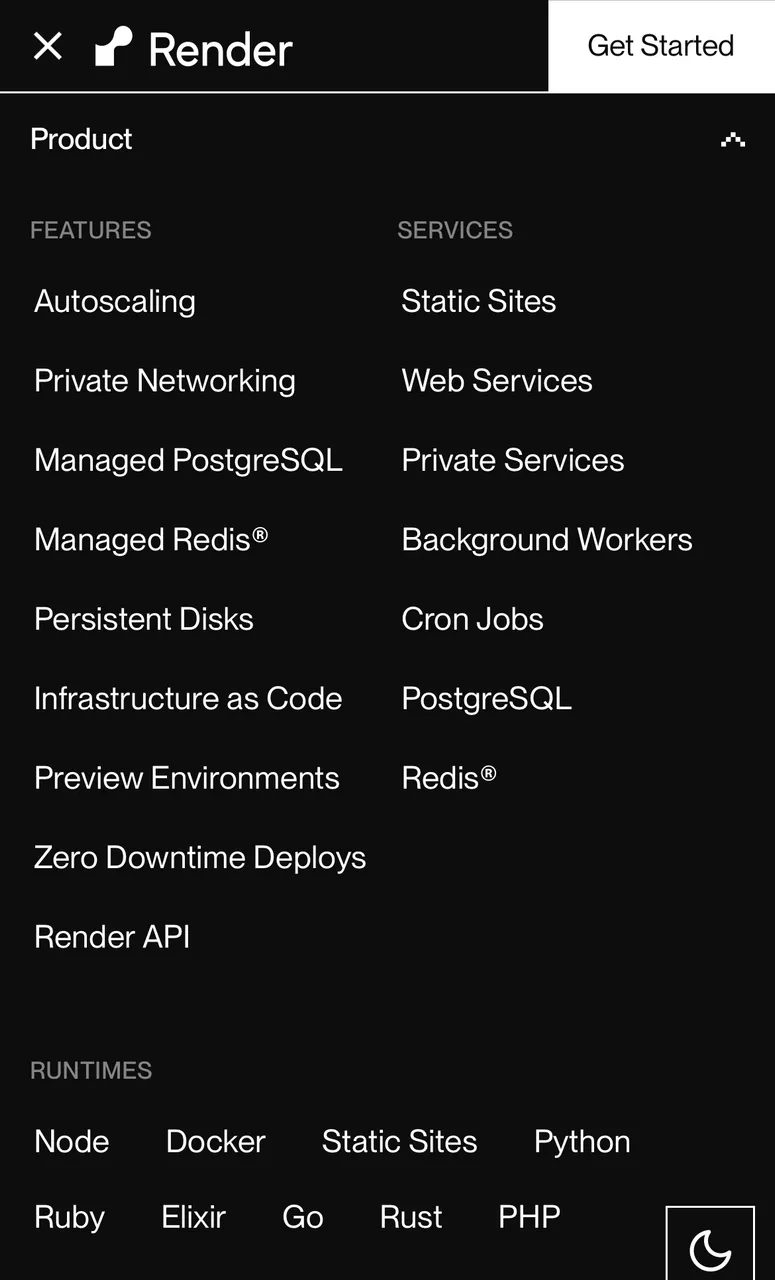Open Render API page
This screenshot has height=1280, width=775.
(112, 937)
